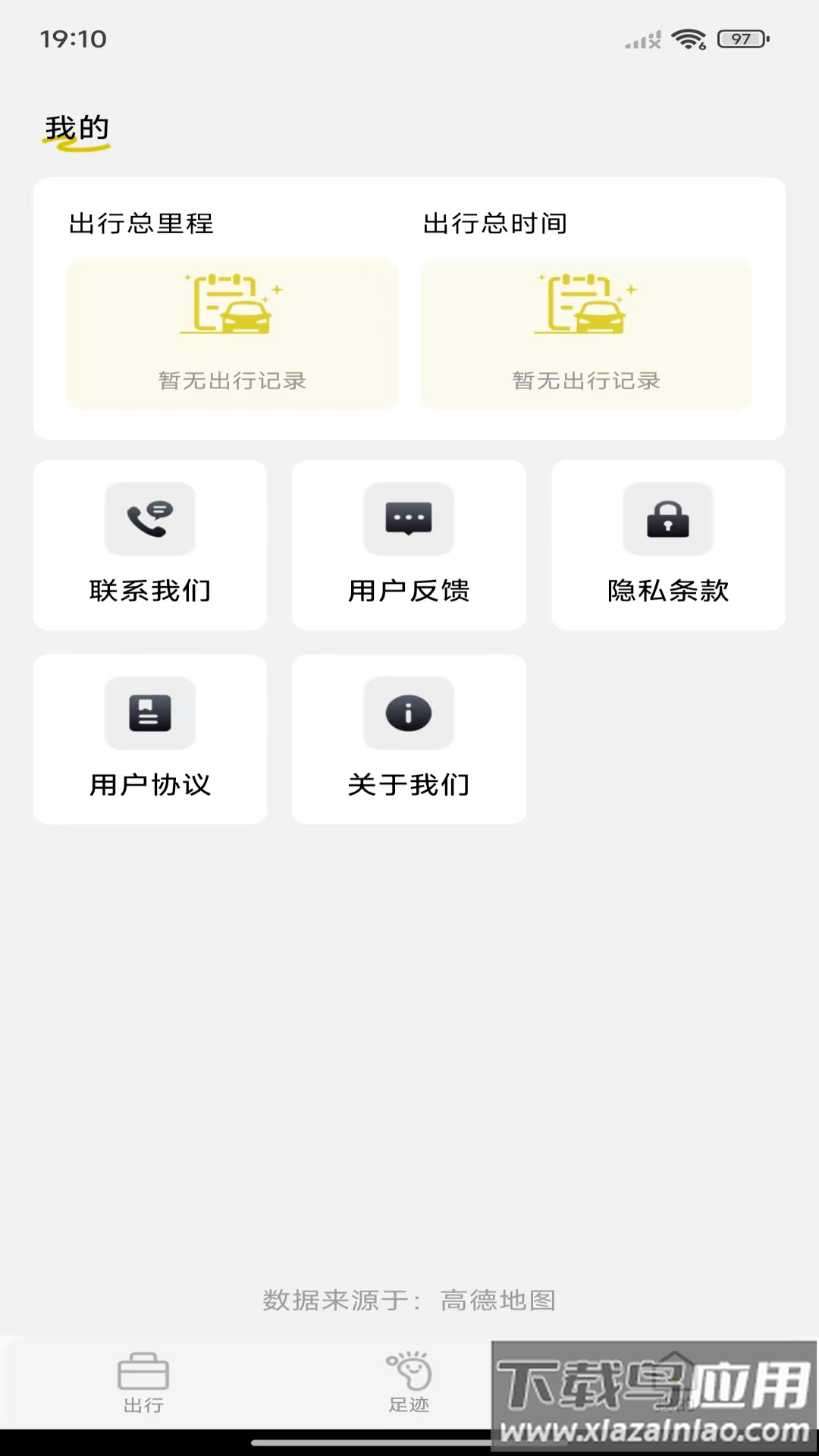The height and width of the screenshot is (1456, 819).
Task: Open the document icon for 用户协议
Action: pos(149,713)
